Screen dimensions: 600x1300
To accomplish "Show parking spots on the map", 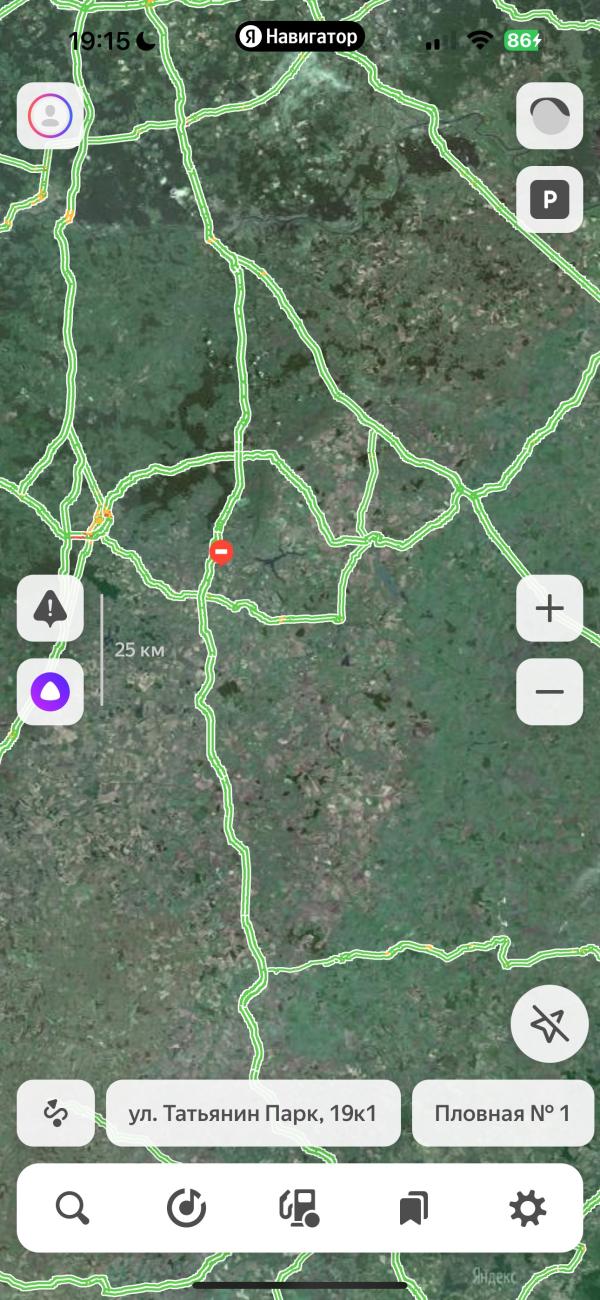I will coord(549,200).
